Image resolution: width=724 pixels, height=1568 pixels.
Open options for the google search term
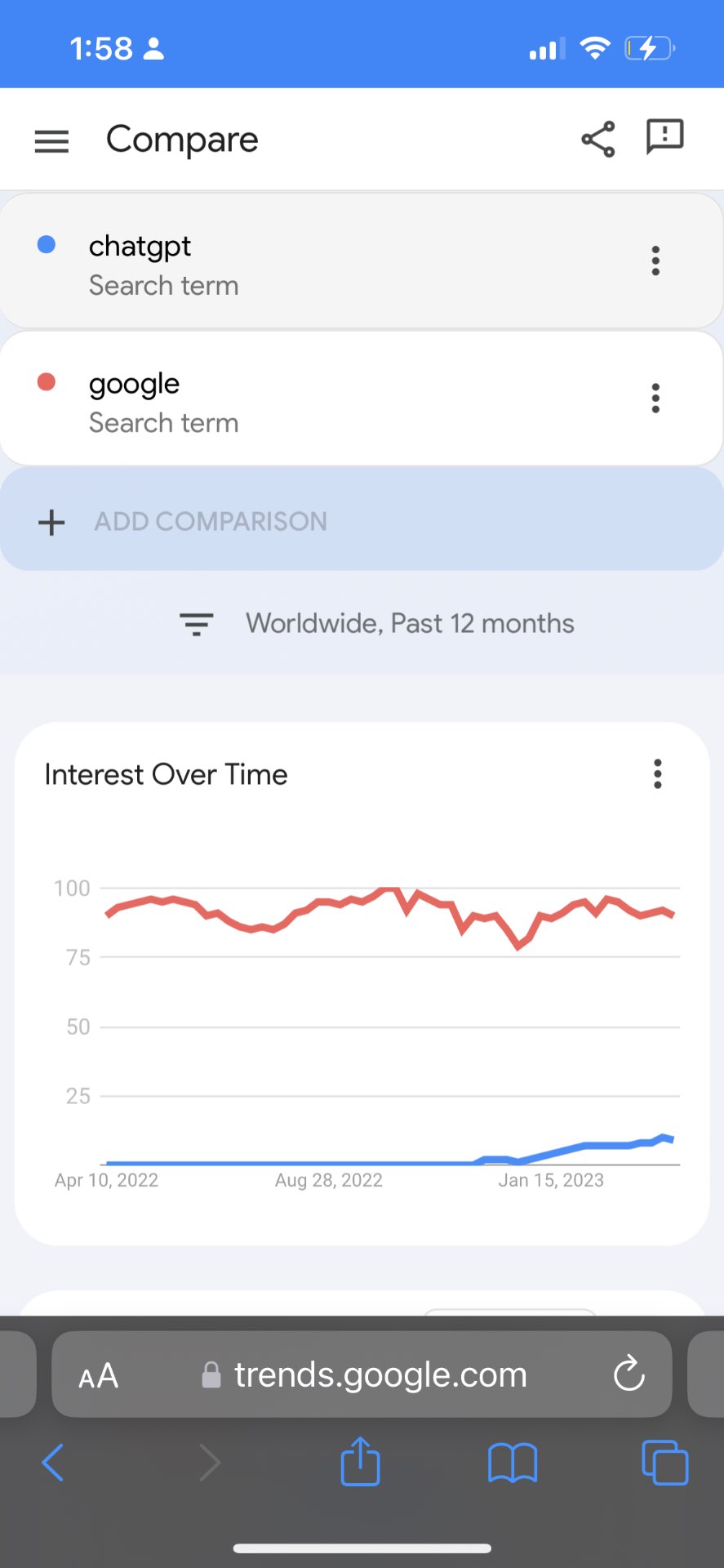pos(655,398)
